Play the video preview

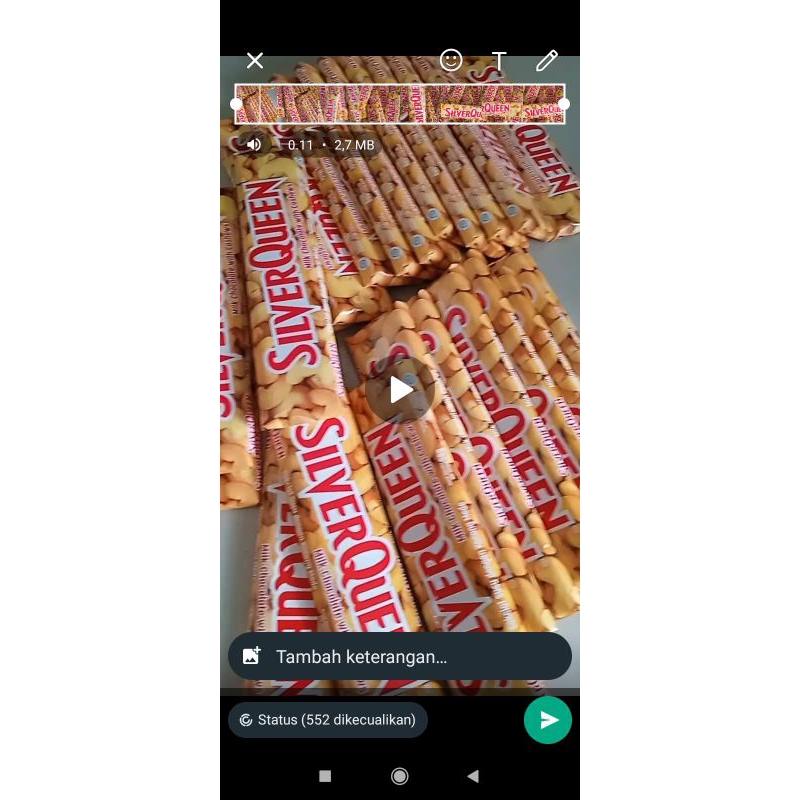400,390
